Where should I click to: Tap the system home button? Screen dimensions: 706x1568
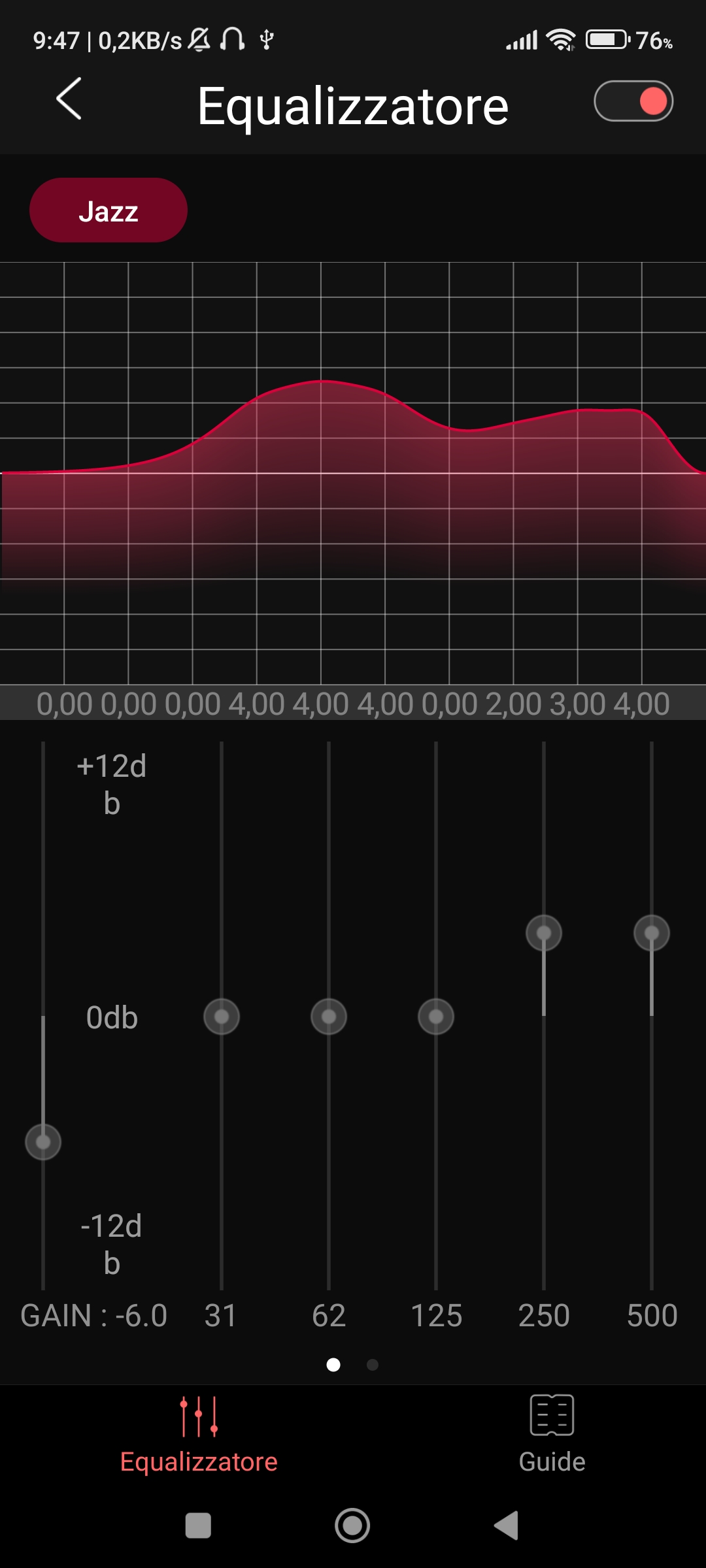(352, 1526)
